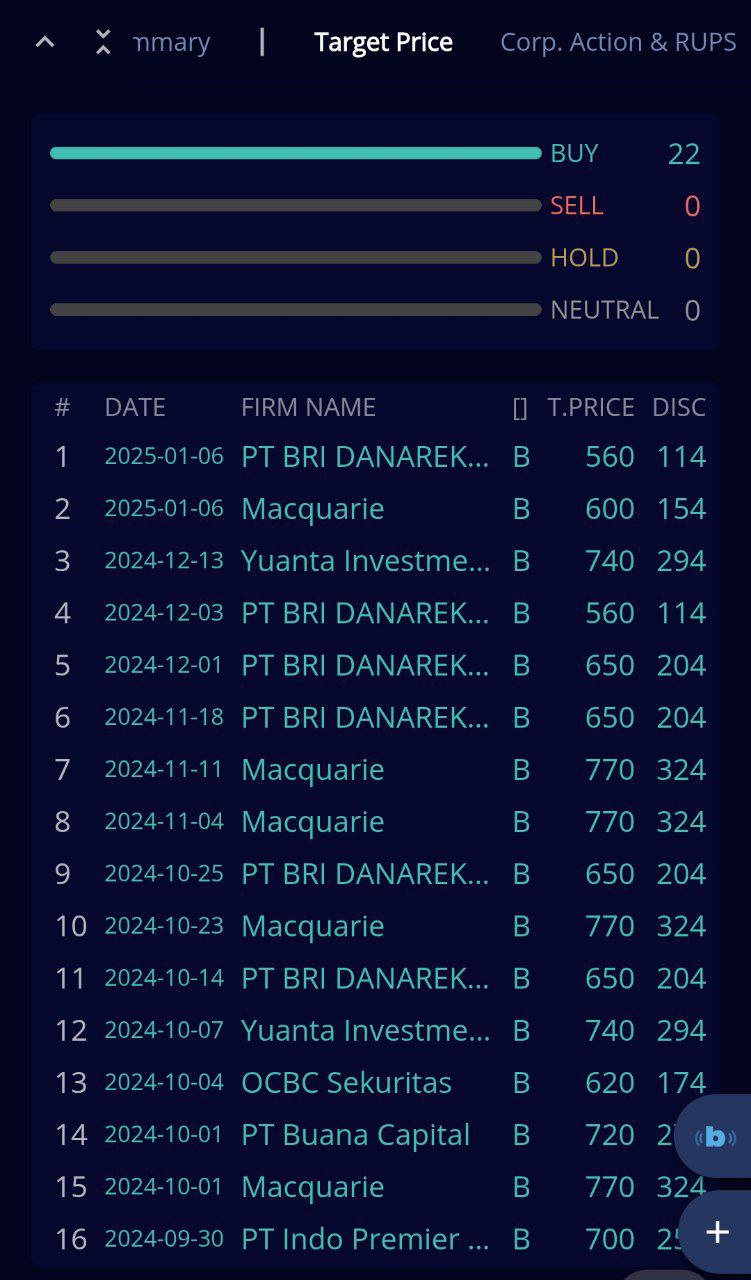Tap the collapse icon with inward double chevrons
Screen dimensions: 751x1280
tap(103, 42)
